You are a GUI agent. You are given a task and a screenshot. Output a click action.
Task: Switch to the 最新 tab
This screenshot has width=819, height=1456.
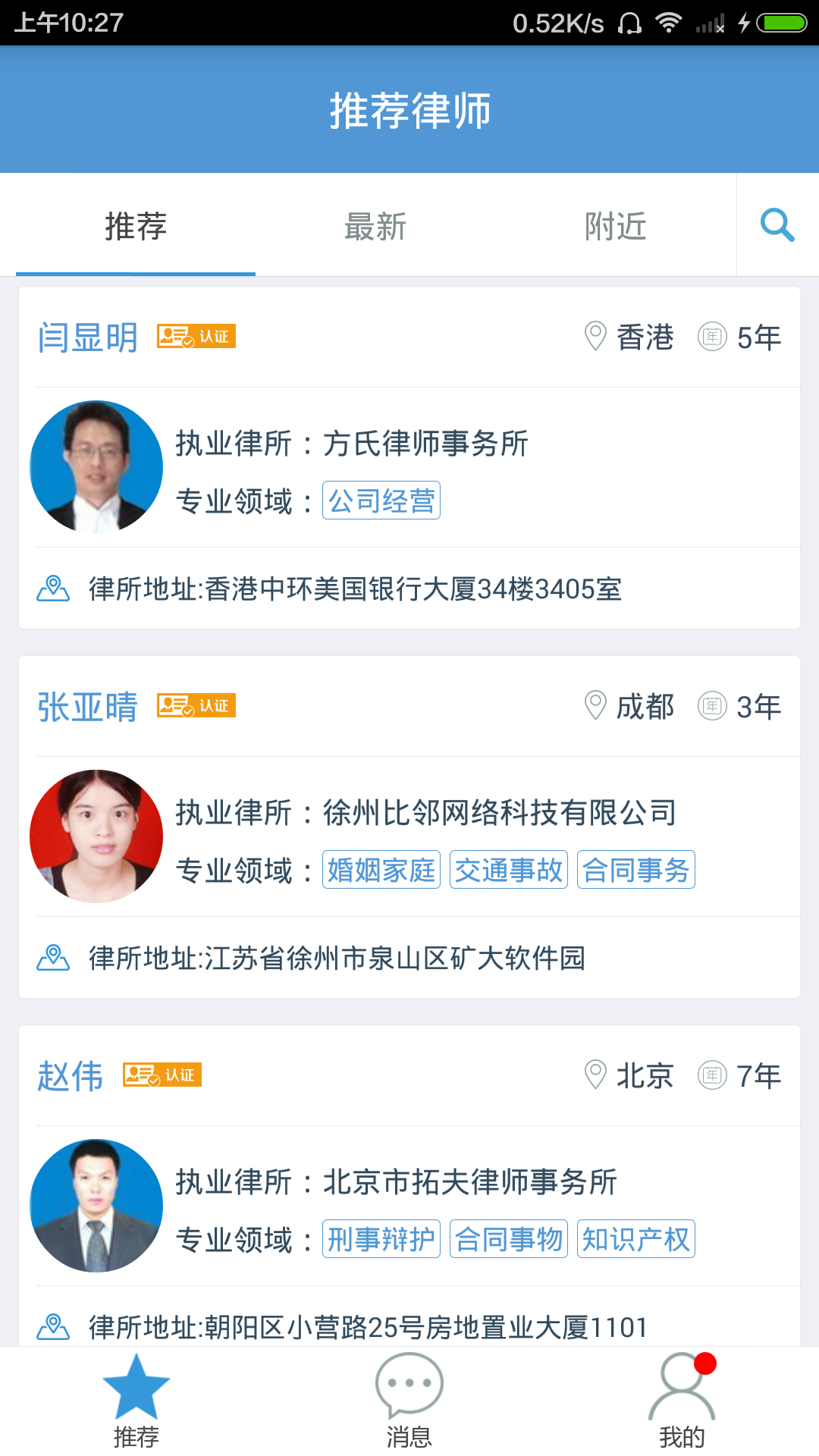pos(375,225)
